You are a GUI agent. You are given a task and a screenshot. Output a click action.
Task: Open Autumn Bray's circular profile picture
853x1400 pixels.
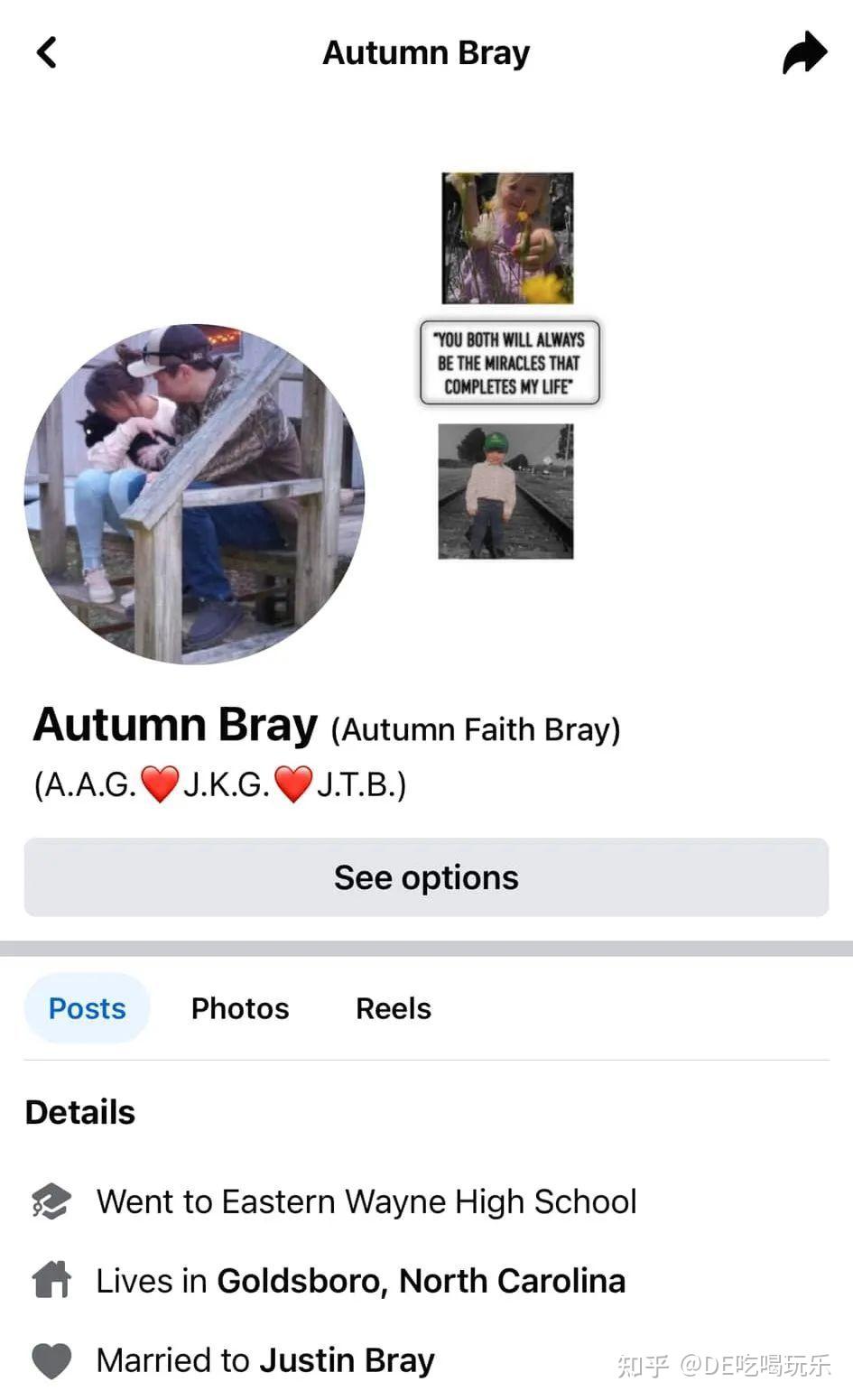194,494
